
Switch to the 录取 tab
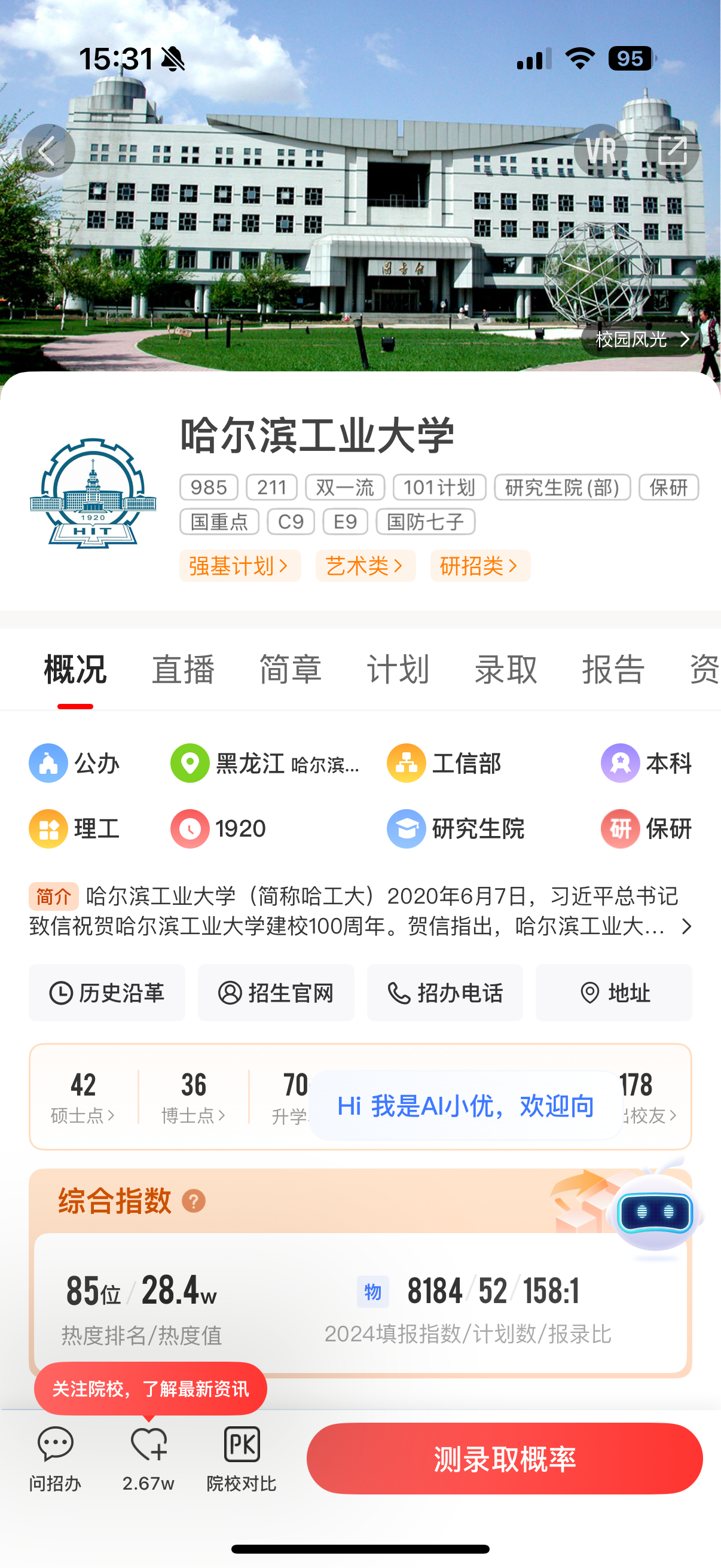click(506, 670)
